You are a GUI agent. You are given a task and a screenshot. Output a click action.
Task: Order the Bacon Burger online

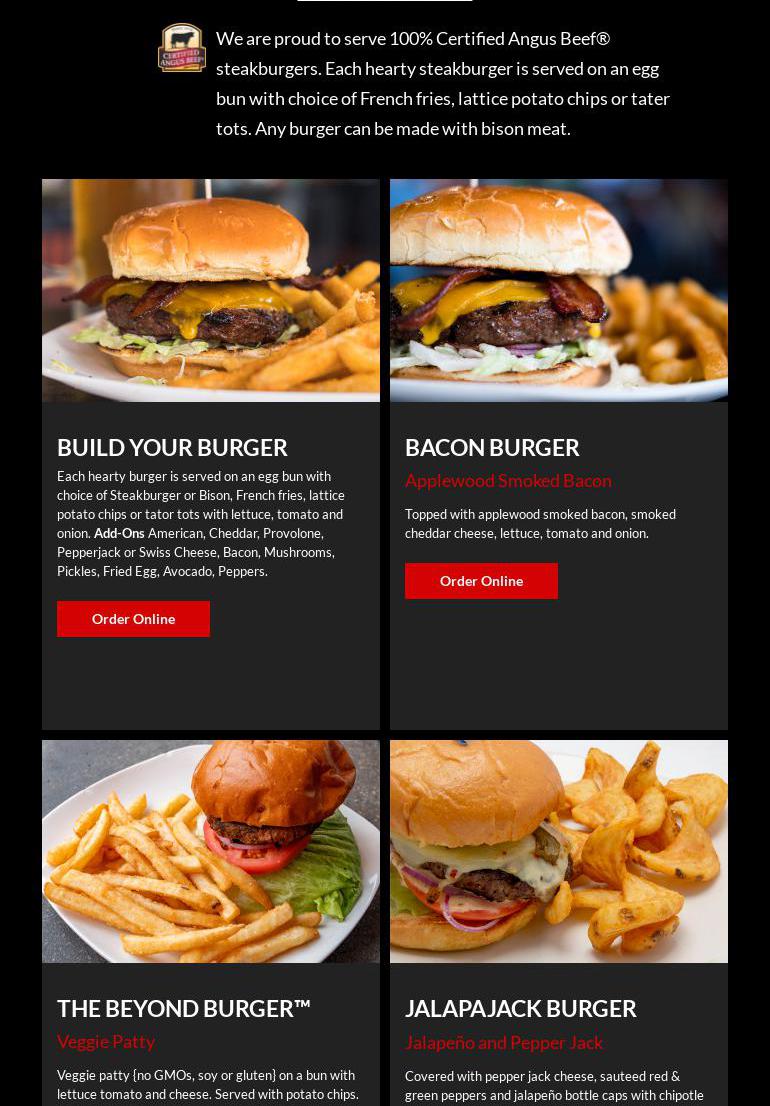coord(481,581)
